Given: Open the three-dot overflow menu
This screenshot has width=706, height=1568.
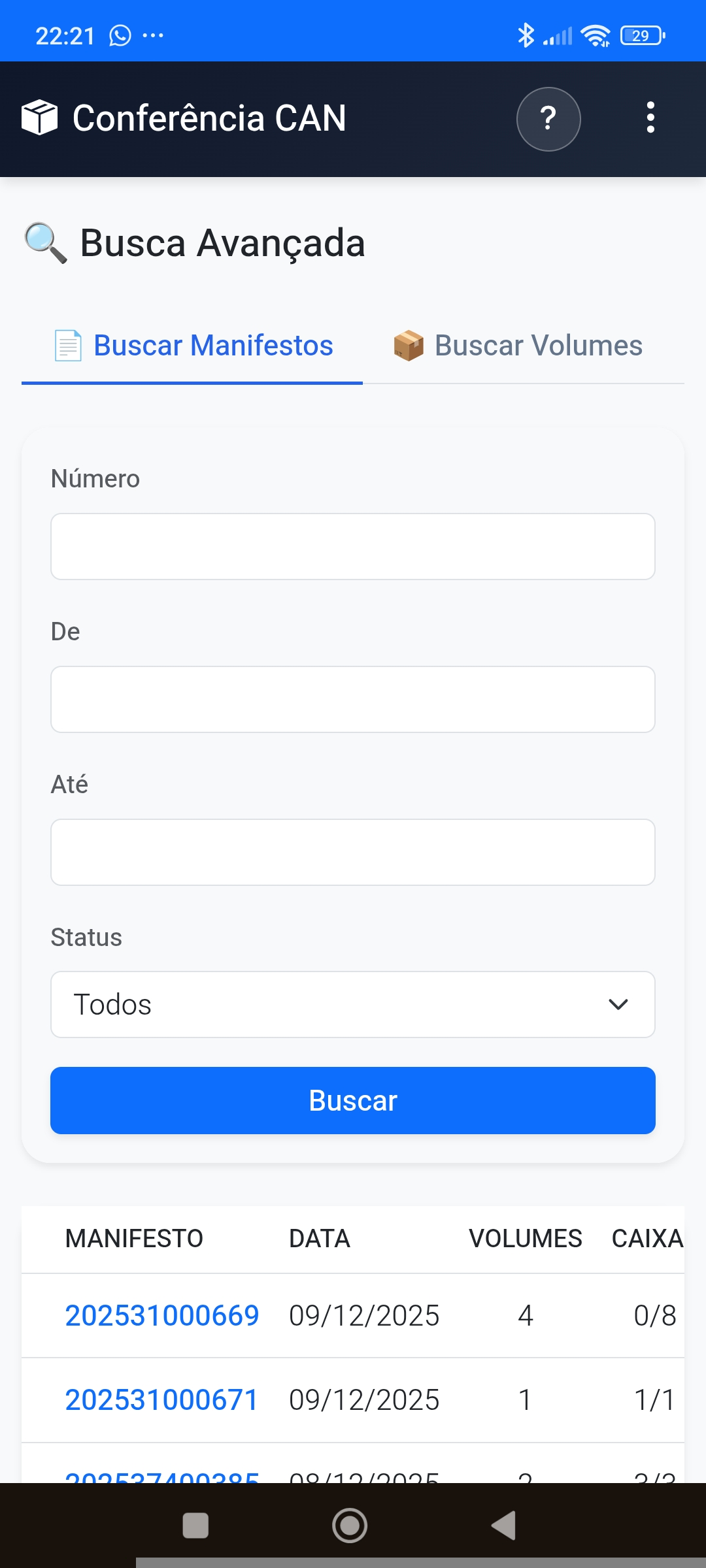Looking at the screenshot, I should click(650, 119).
